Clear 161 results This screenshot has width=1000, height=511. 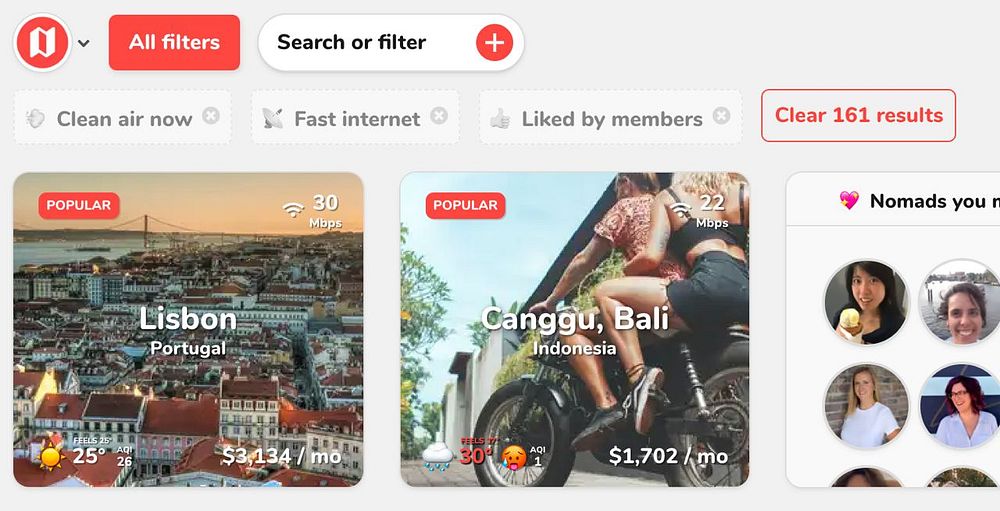click(858, 115)
